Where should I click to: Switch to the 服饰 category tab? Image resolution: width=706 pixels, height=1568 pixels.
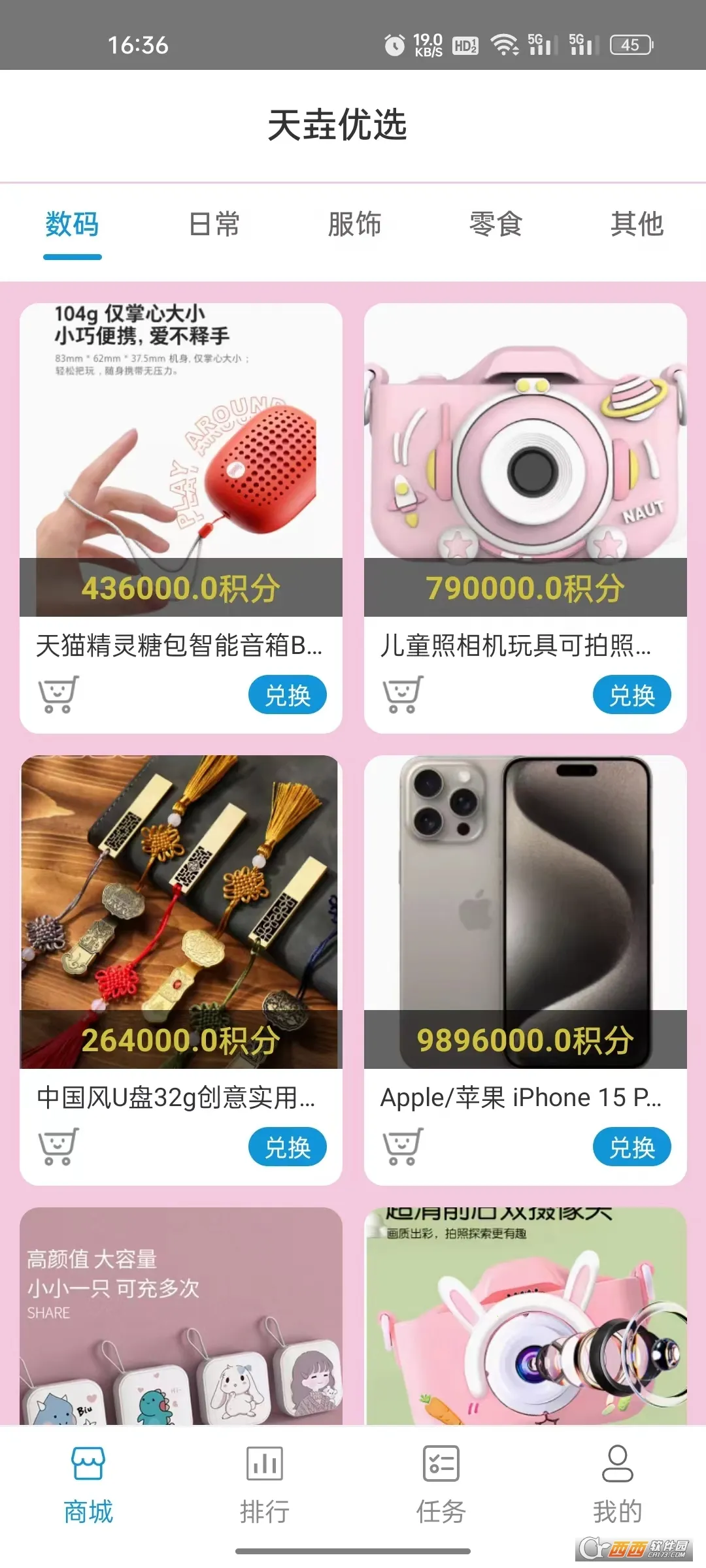coord(356,225)
